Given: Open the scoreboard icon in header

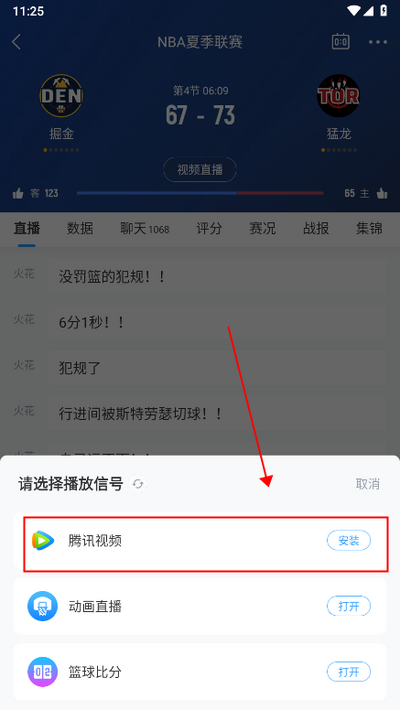Looking at the screenshot, I should [x=340, y=42].
